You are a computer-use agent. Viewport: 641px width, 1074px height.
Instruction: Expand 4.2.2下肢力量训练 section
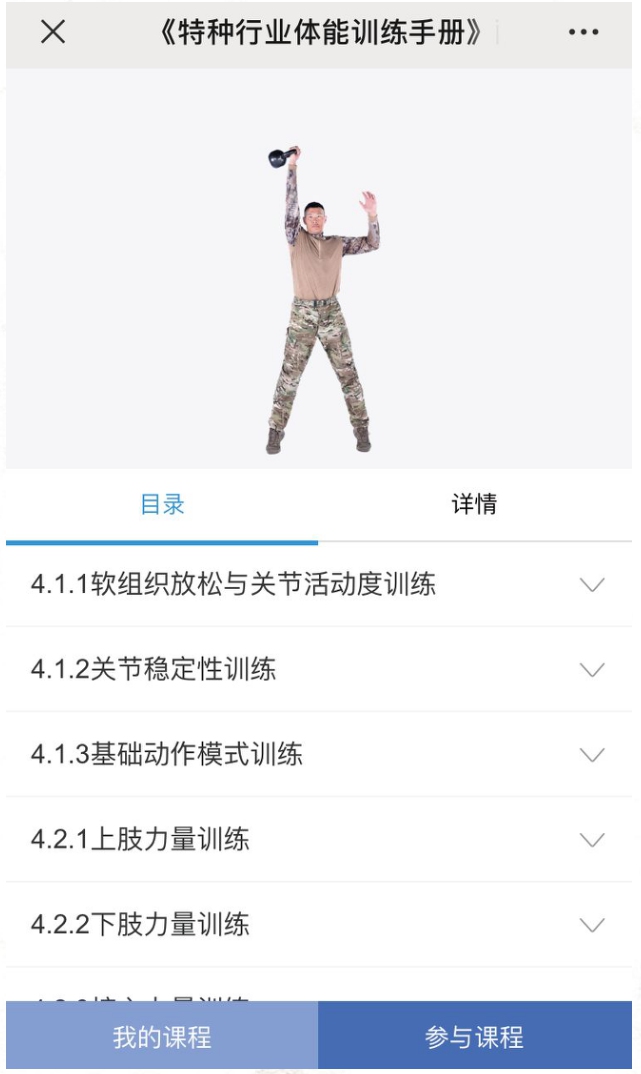pos(592,925)
